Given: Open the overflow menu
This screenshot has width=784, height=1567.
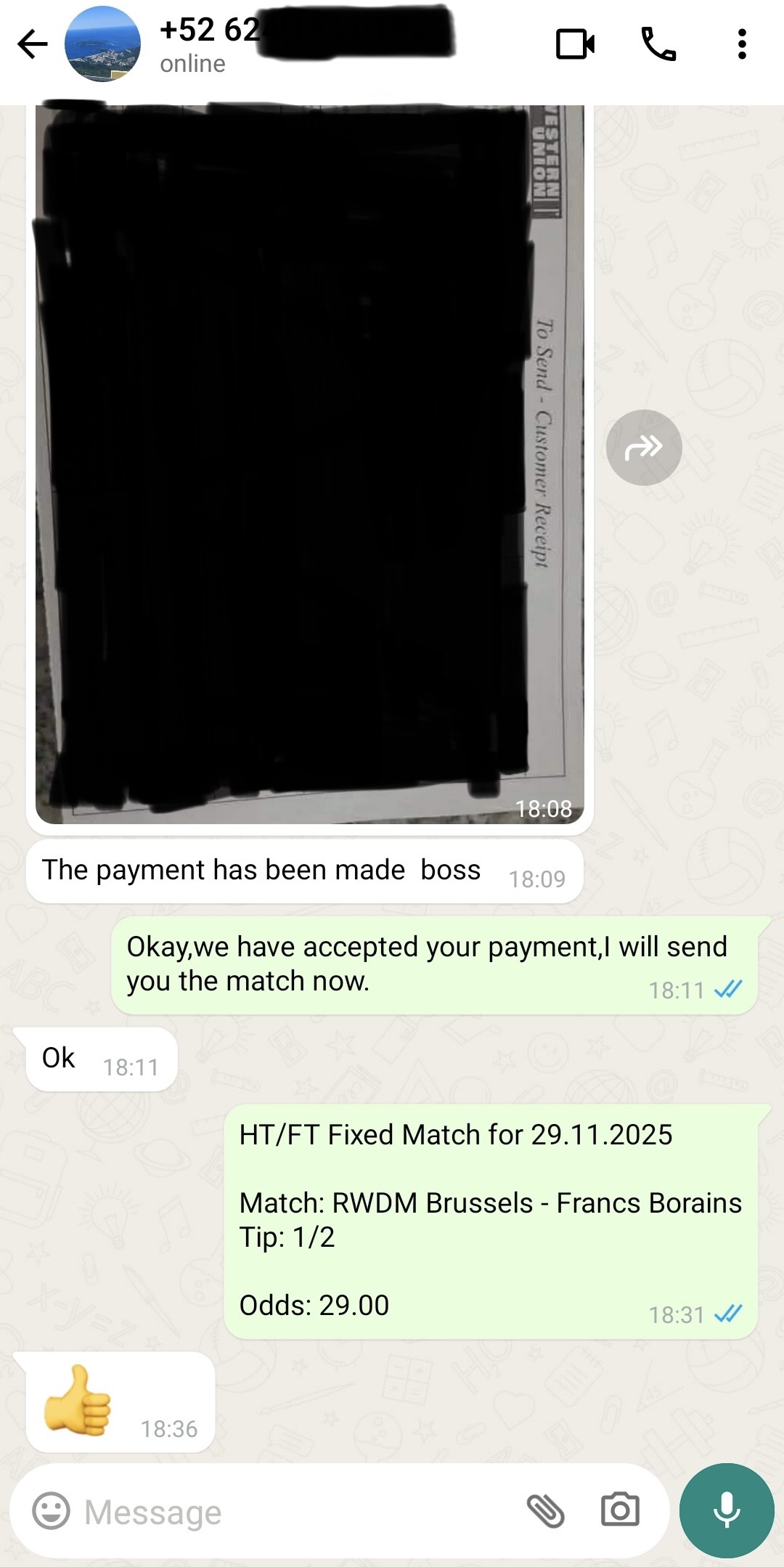Looking at the screenshot, I should (741, 44).
